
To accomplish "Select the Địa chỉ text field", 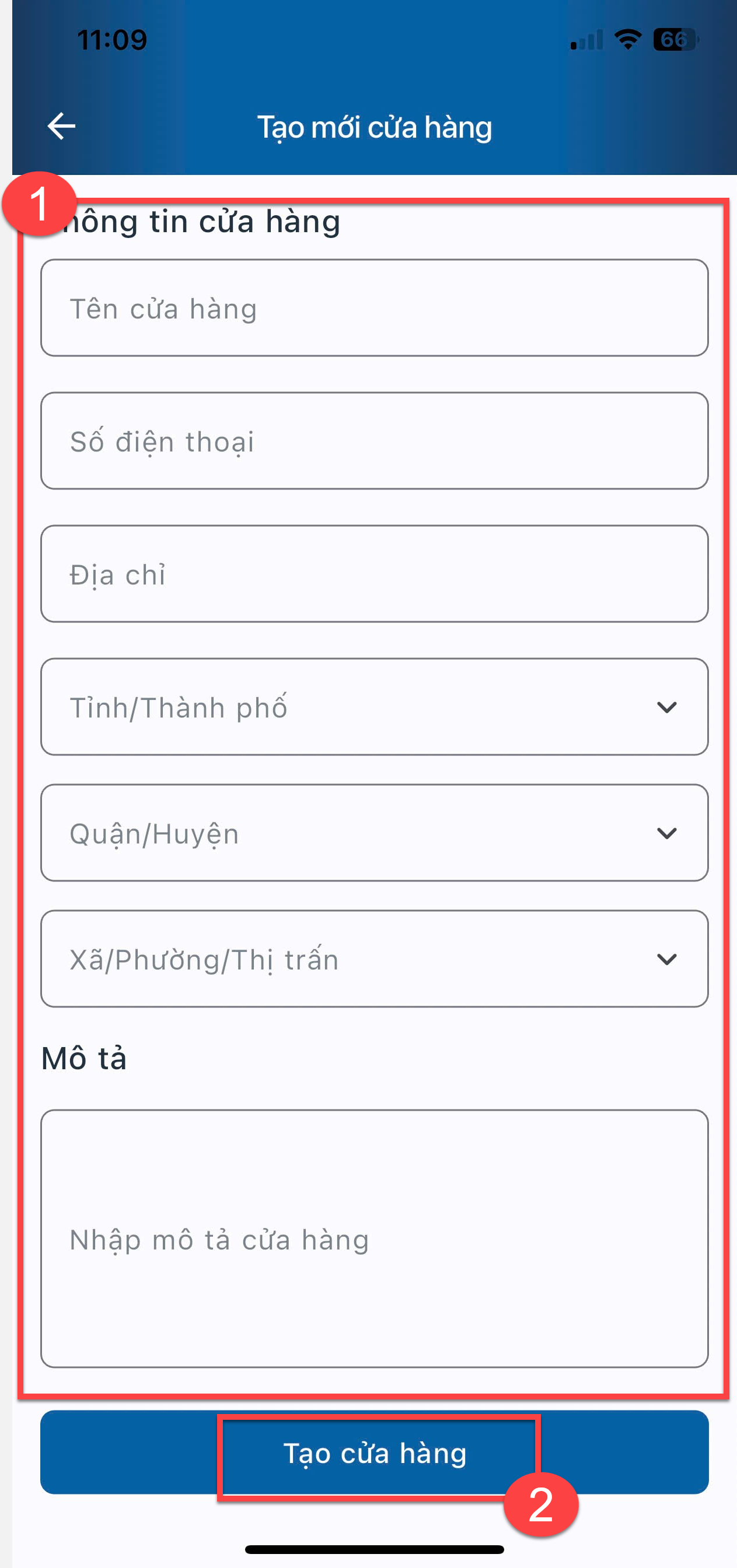I will click(374, 574).
